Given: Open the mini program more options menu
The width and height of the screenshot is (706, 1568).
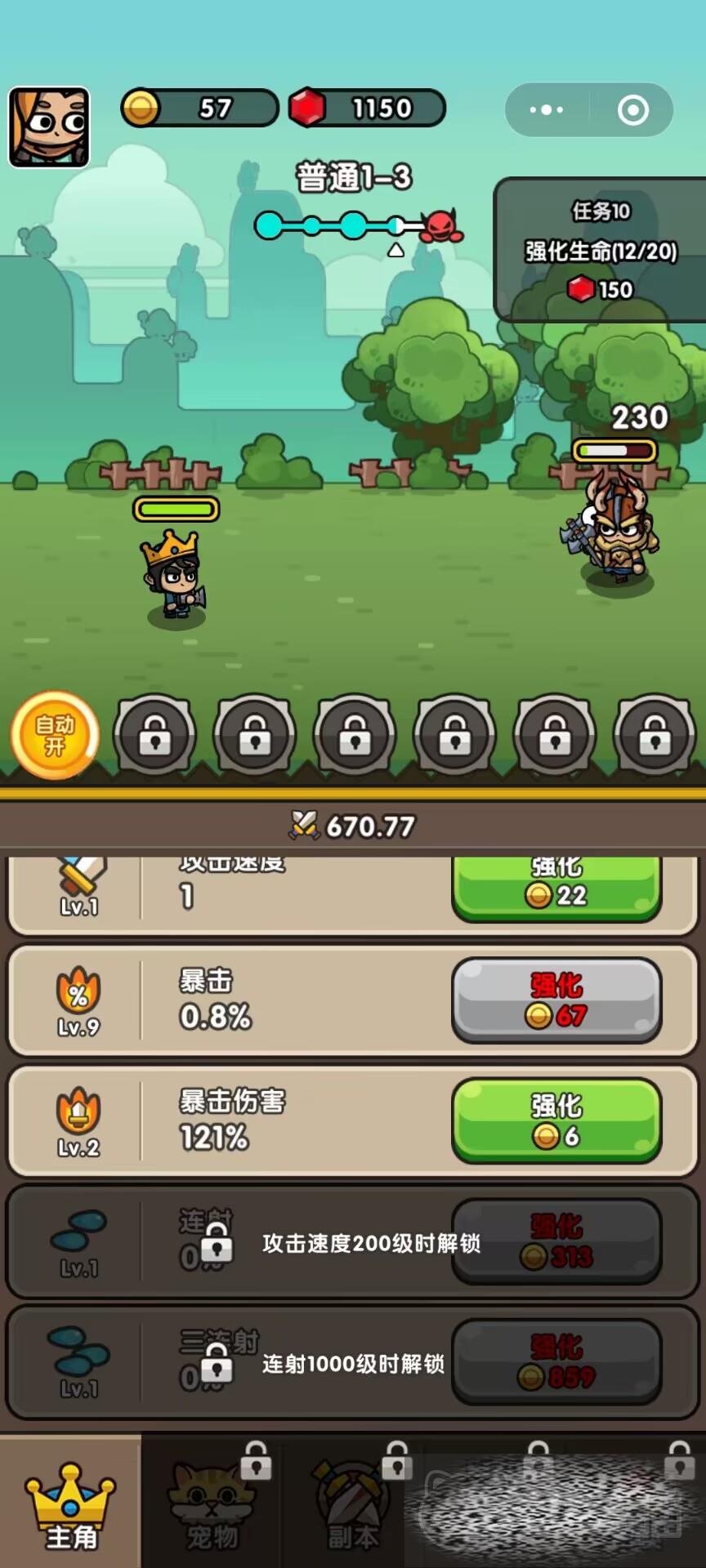Looking at the screenshot, I should [546, 109].
